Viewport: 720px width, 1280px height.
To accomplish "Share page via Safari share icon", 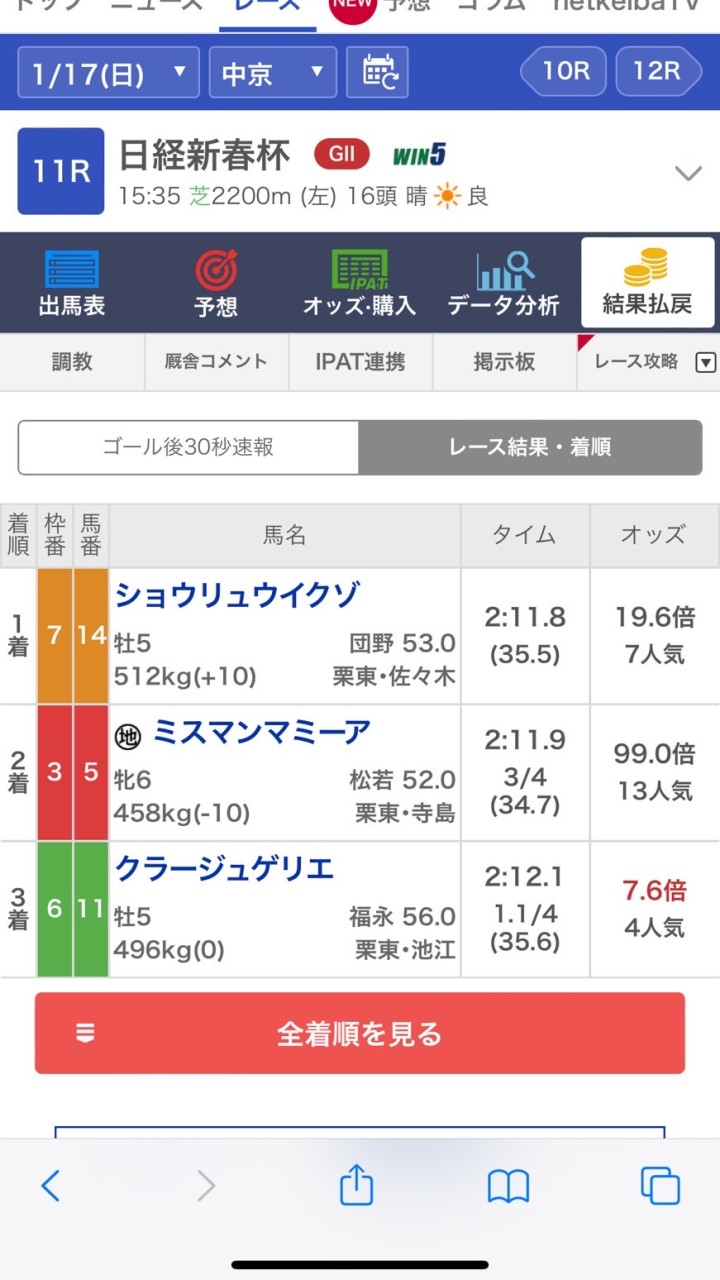I will click(356, 1186).
